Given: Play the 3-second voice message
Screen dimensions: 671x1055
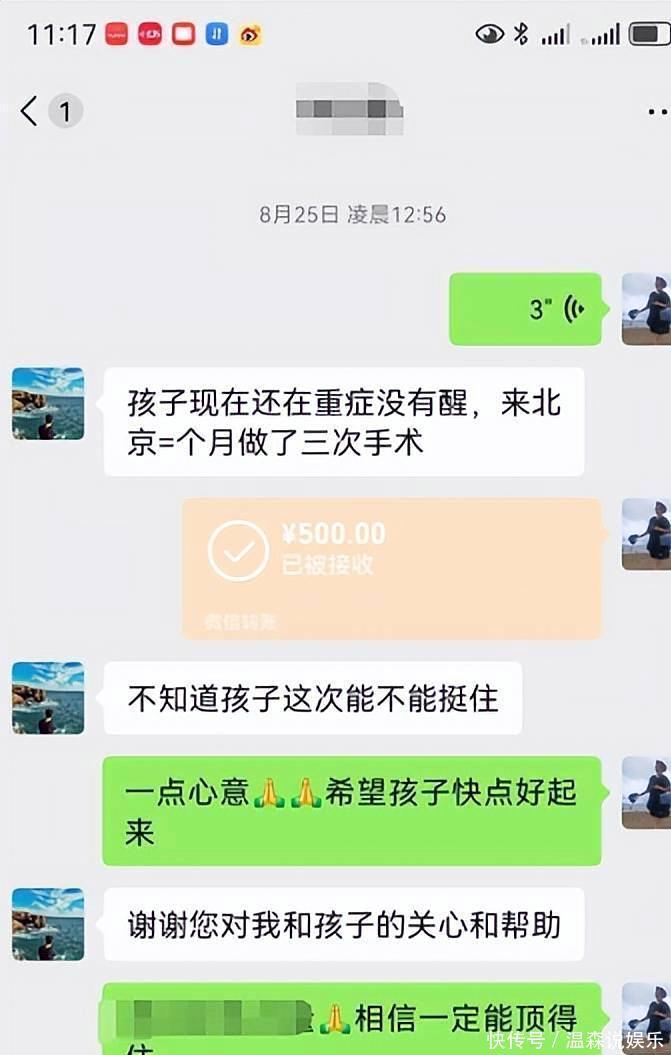Looking at the screenshot, I should [x=525, y=309].
